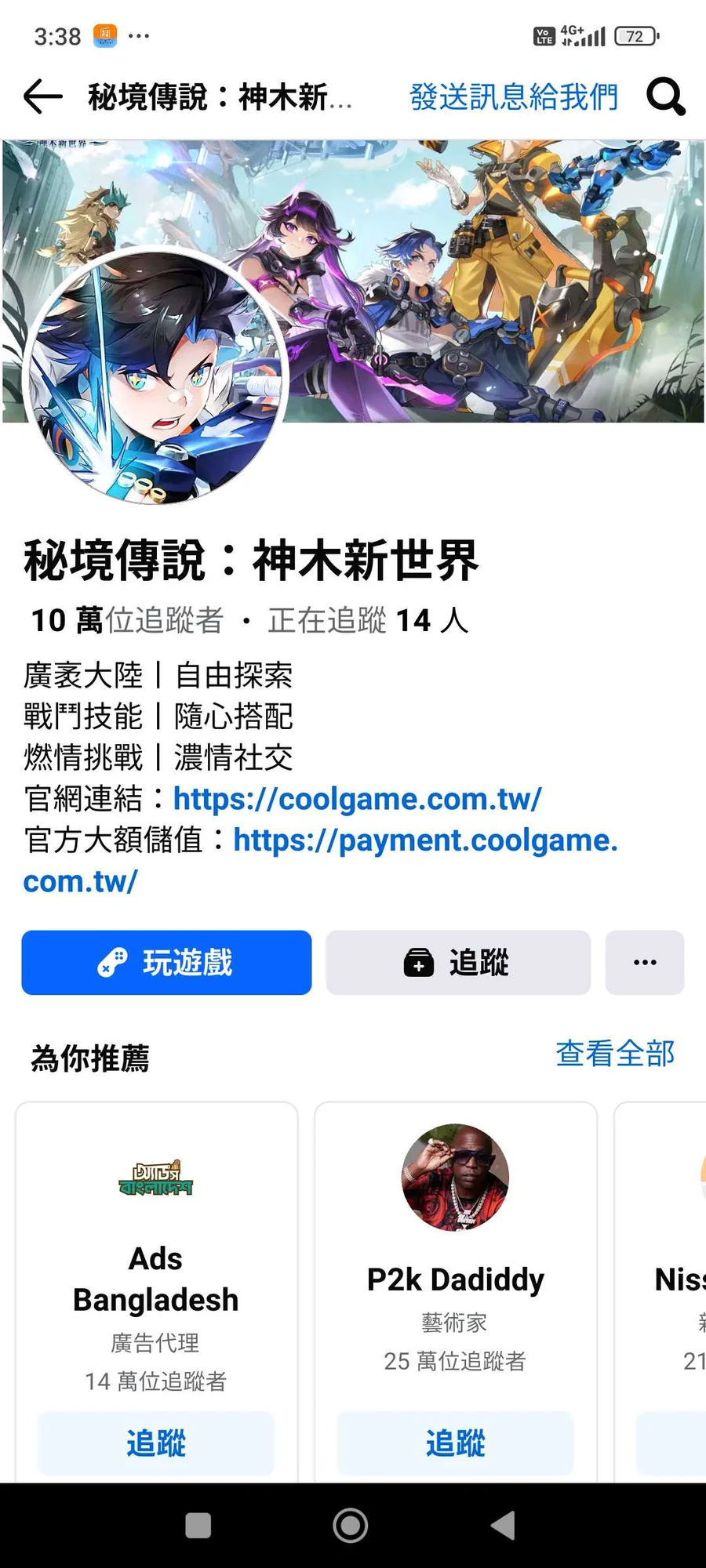Image resolution: width=706 pixels, height=1568 pixels.
Task: Tap the blue 玩遊戲 button
Action: pos(166,963)
